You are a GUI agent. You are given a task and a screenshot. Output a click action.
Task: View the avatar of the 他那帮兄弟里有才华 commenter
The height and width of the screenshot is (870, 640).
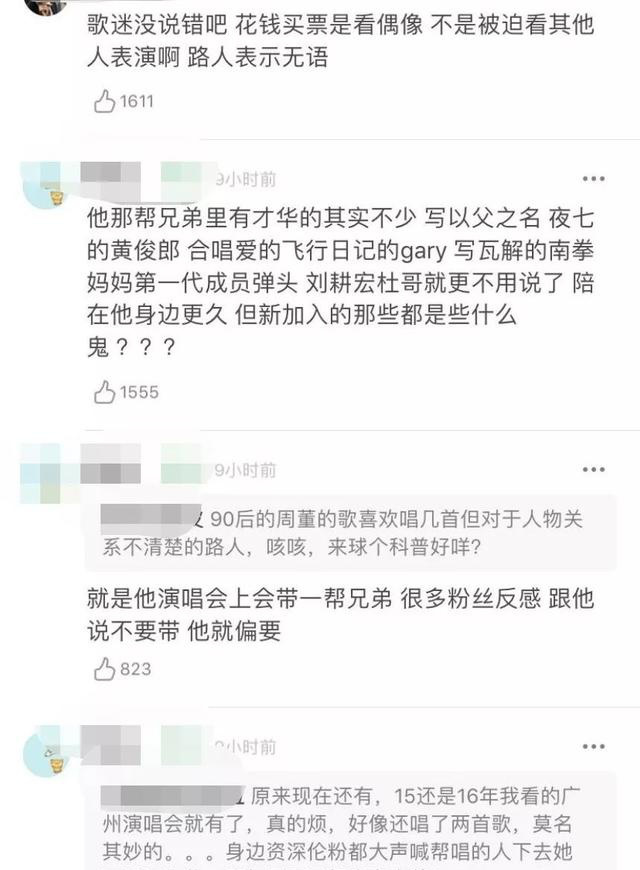tap(44, 185)
